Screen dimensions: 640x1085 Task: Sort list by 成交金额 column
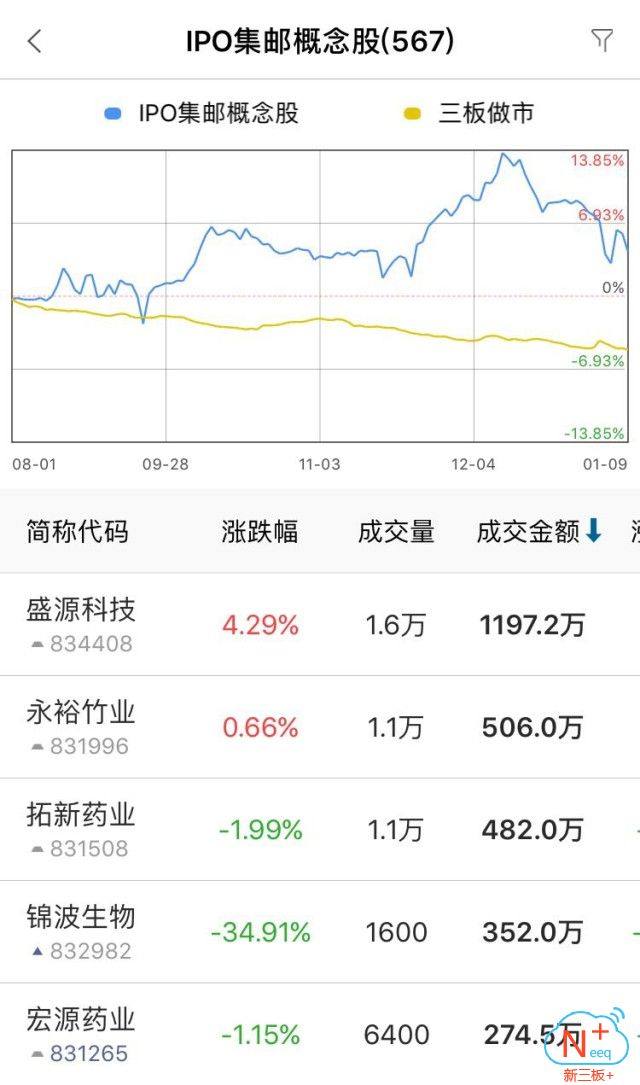(539, 532)
